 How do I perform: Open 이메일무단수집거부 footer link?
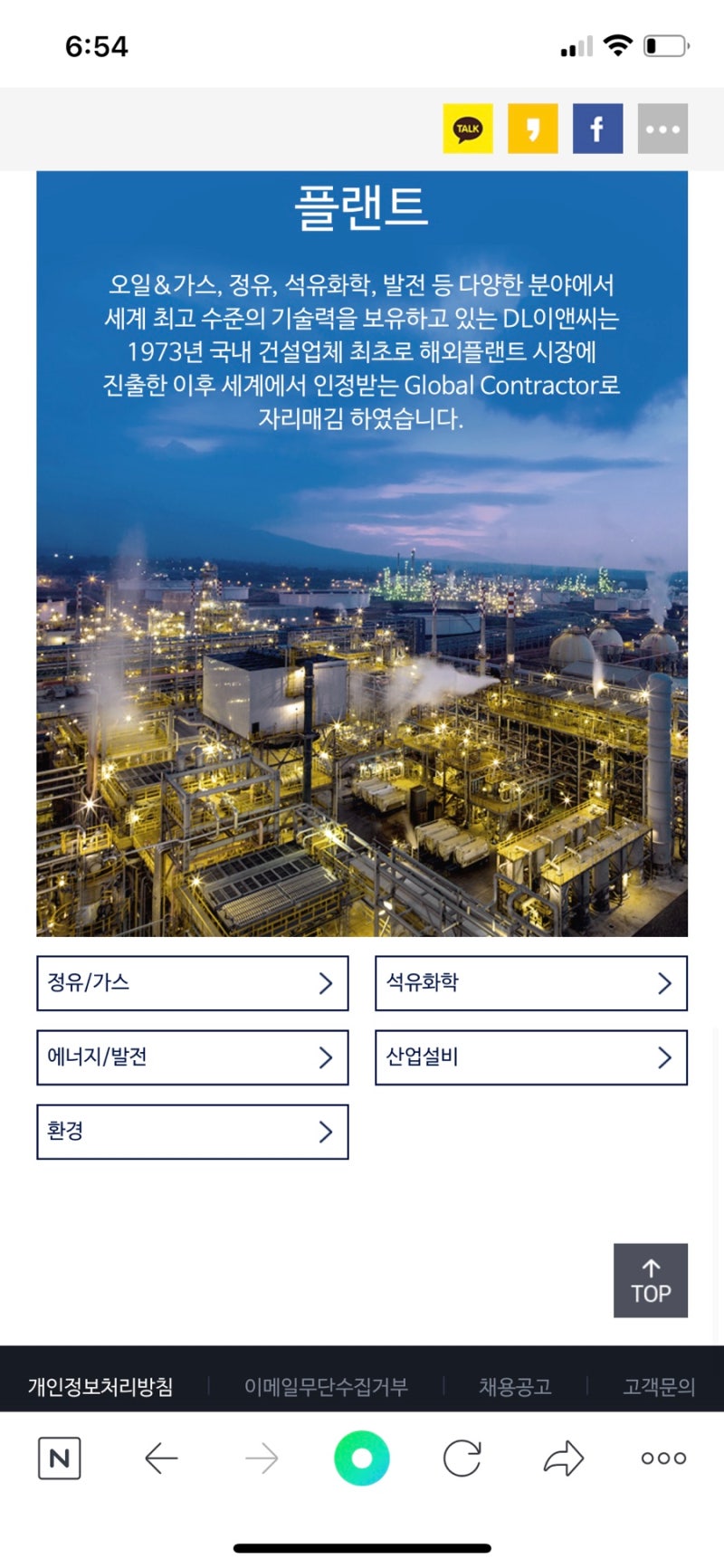click(326, 1386)
